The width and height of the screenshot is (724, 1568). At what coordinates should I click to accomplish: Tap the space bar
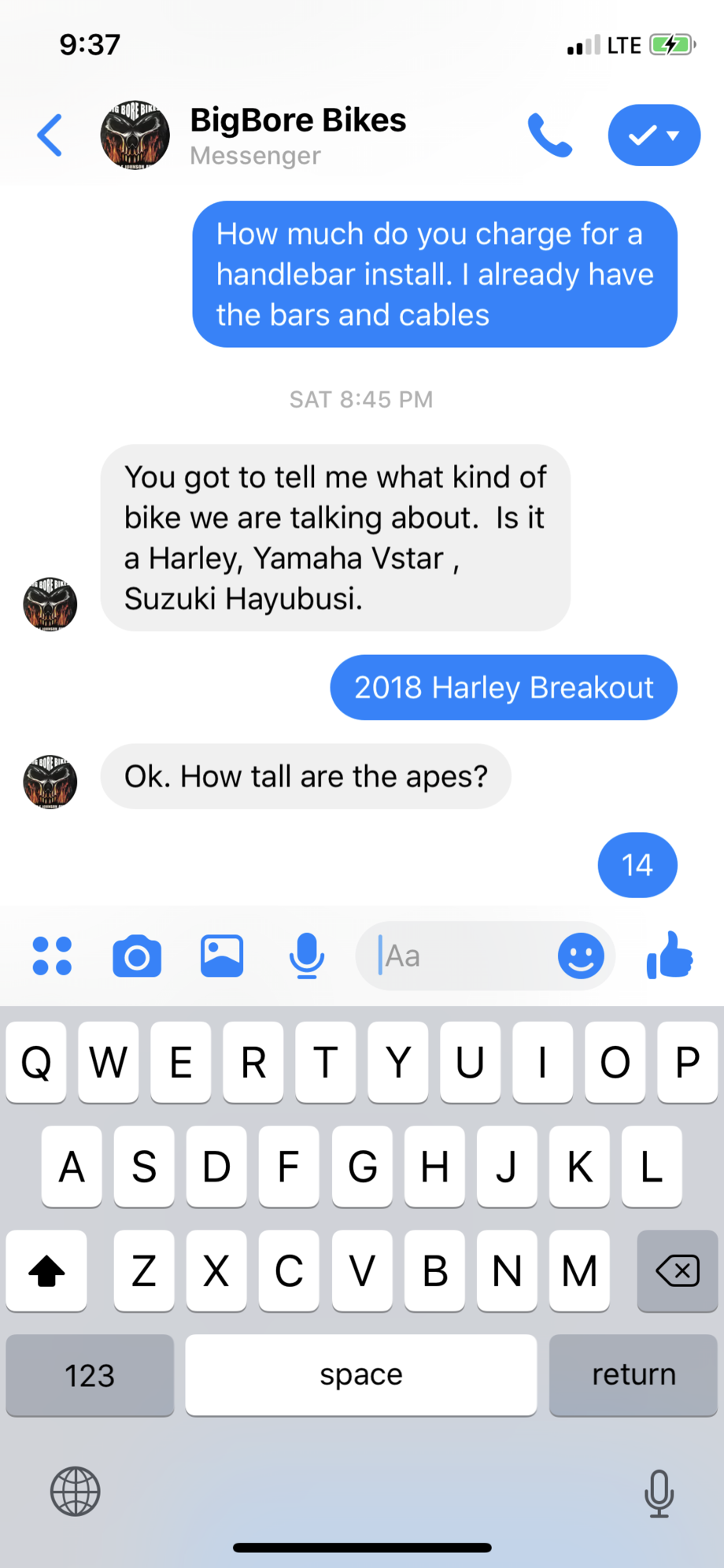[x=361, y=1375]
